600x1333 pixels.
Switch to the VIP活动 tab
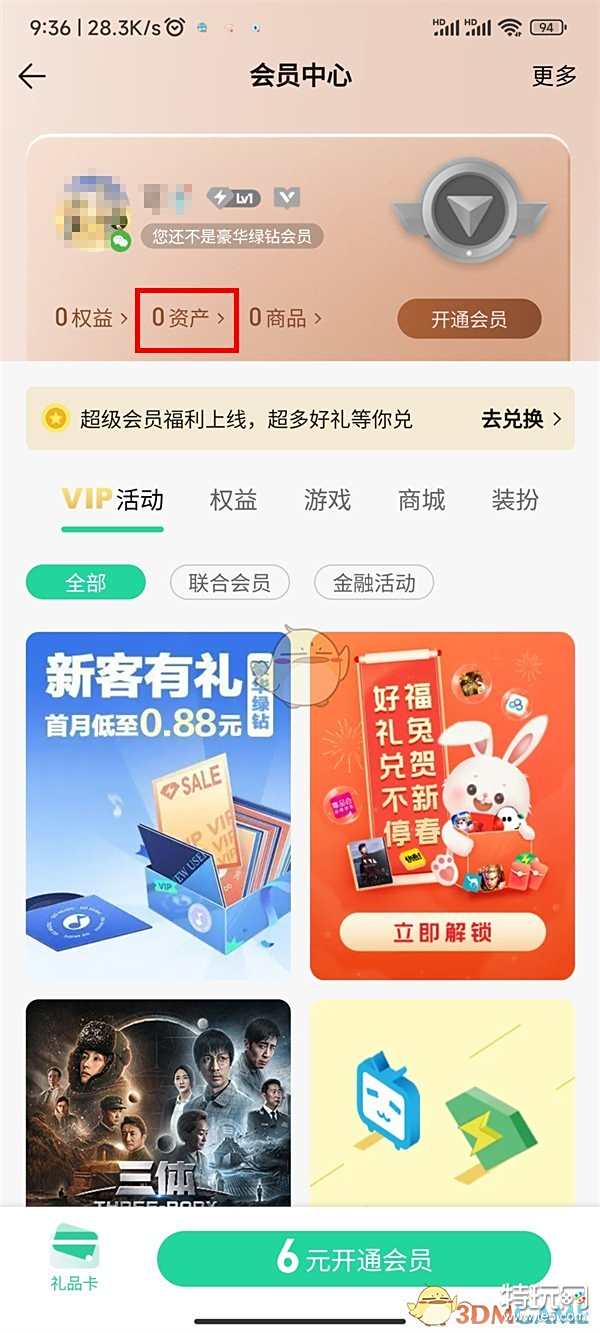coord(112,500)
